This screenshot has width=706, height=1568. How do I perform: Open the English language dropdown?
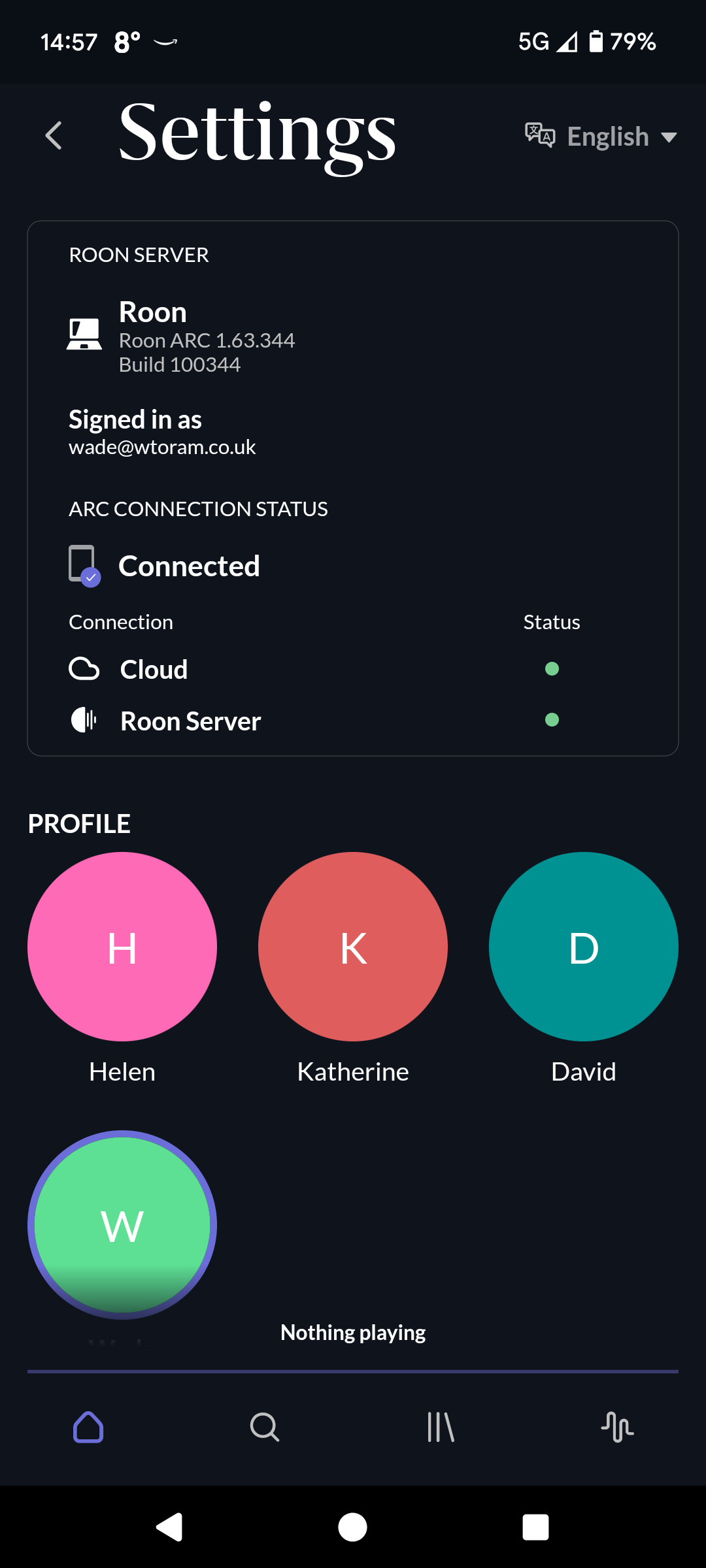601,137
